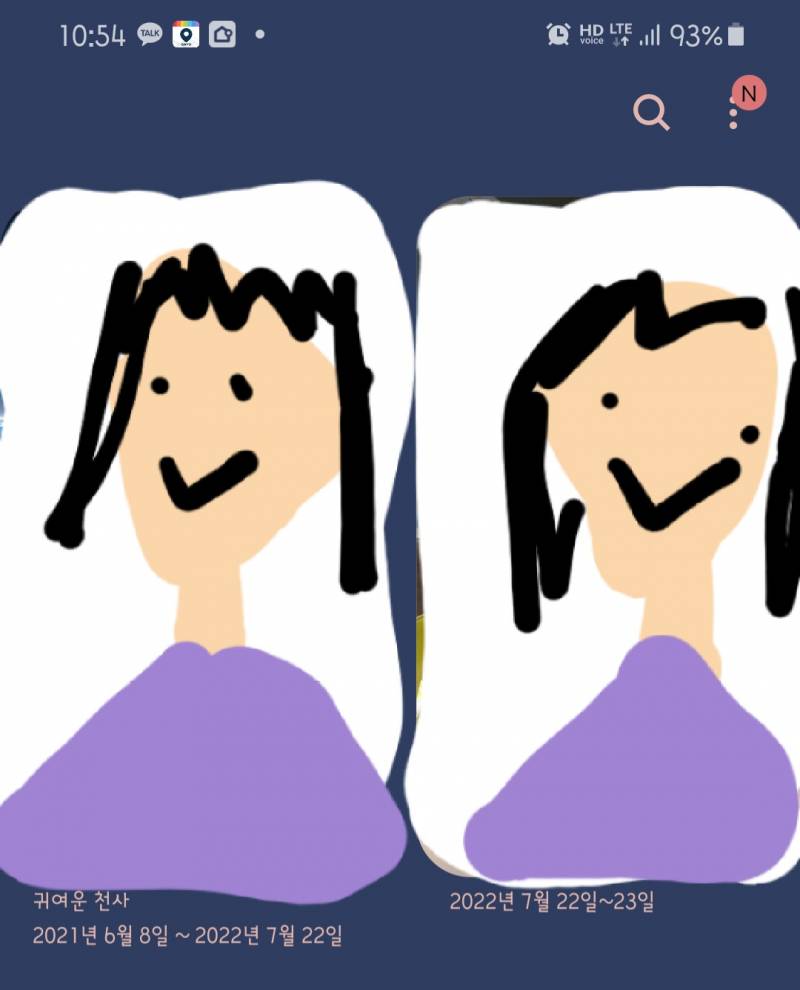Viewport: 800px width, 990px height.
Task: Open the search magnifier icon
Action: pyautogui.click(x=652, y=113)
